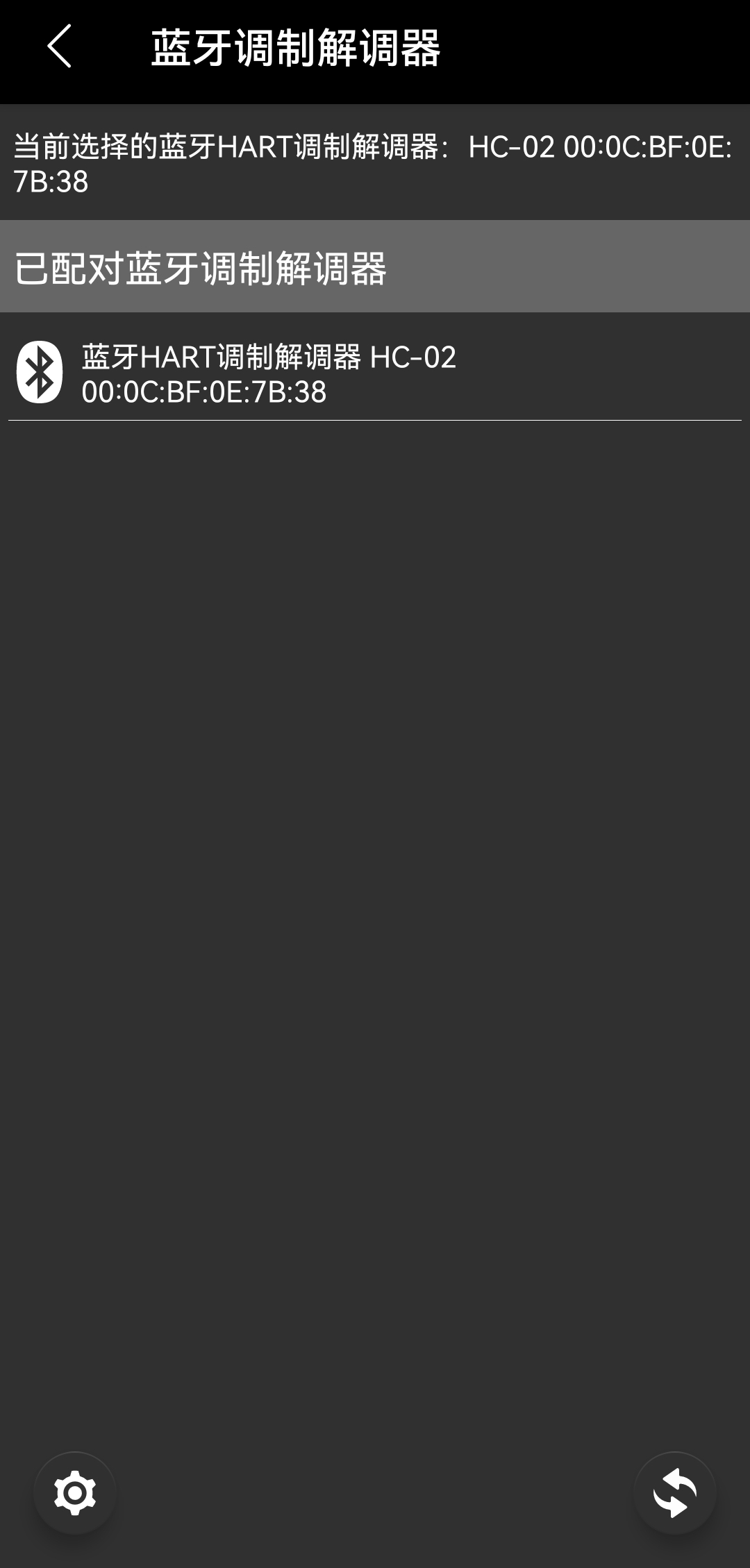This screenshot has width=750, height=1568.
Task: Open the settings gear button
Action: coord(75,1492)
